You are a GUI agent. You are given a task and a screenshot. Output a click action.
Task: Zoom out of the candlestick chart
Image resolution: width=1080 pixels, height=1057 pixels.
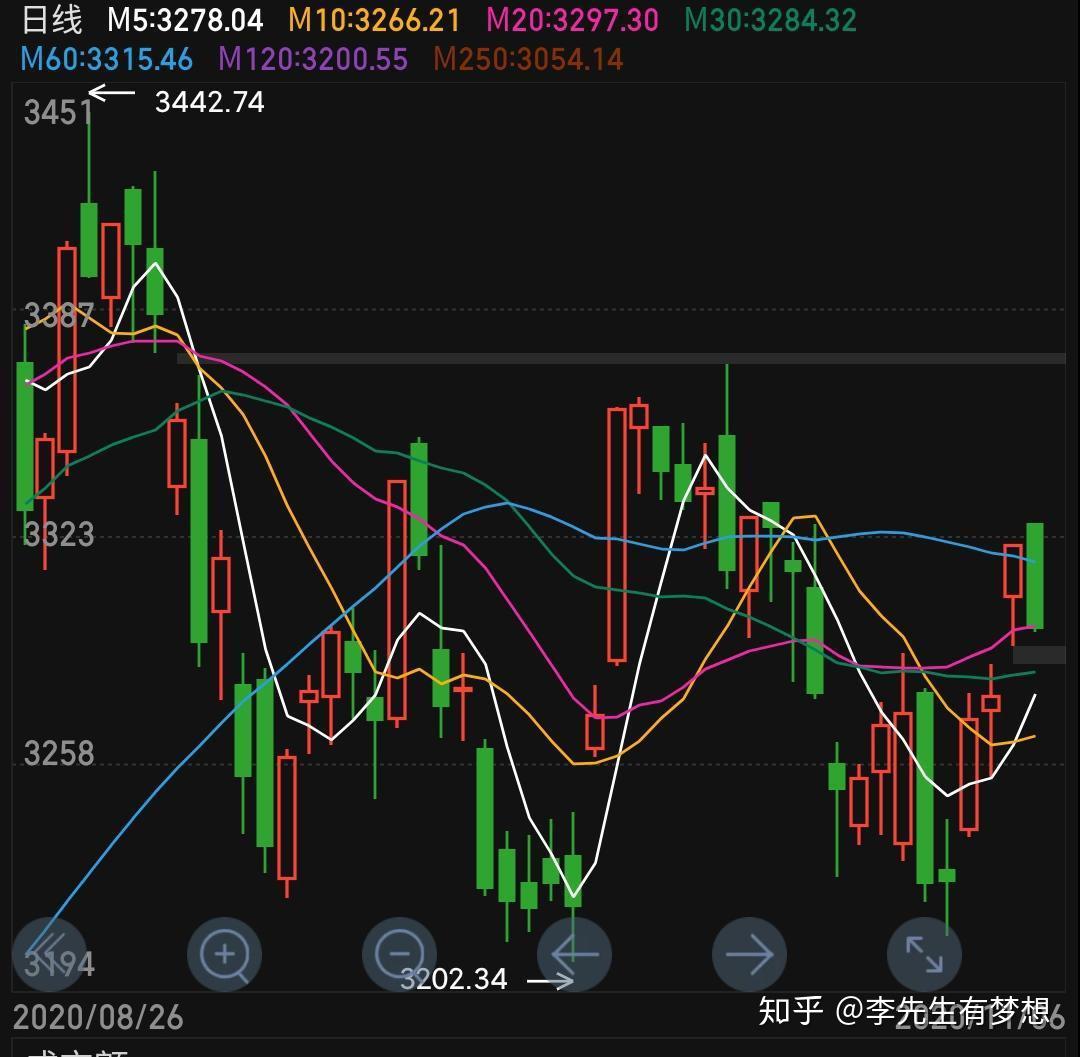pos(399,954)
